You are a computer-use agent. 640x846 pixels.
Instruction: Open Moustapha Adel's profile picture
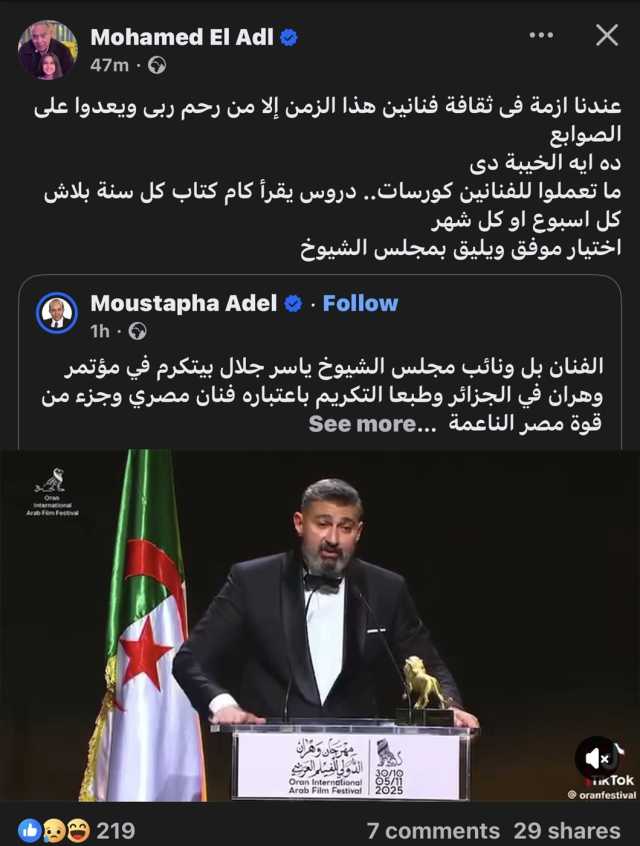coord(57,313)
